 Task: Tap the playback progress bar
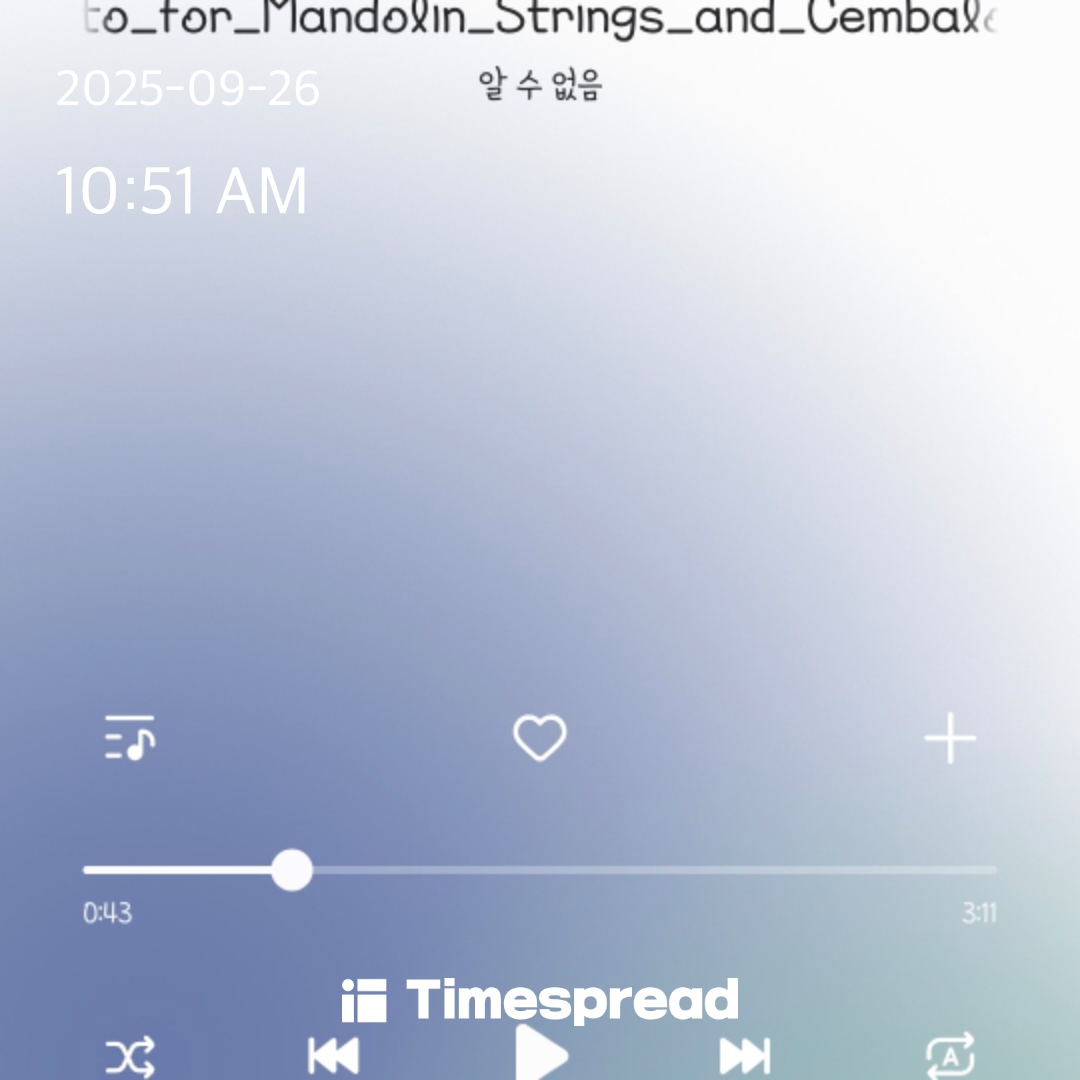click(540, 871)
